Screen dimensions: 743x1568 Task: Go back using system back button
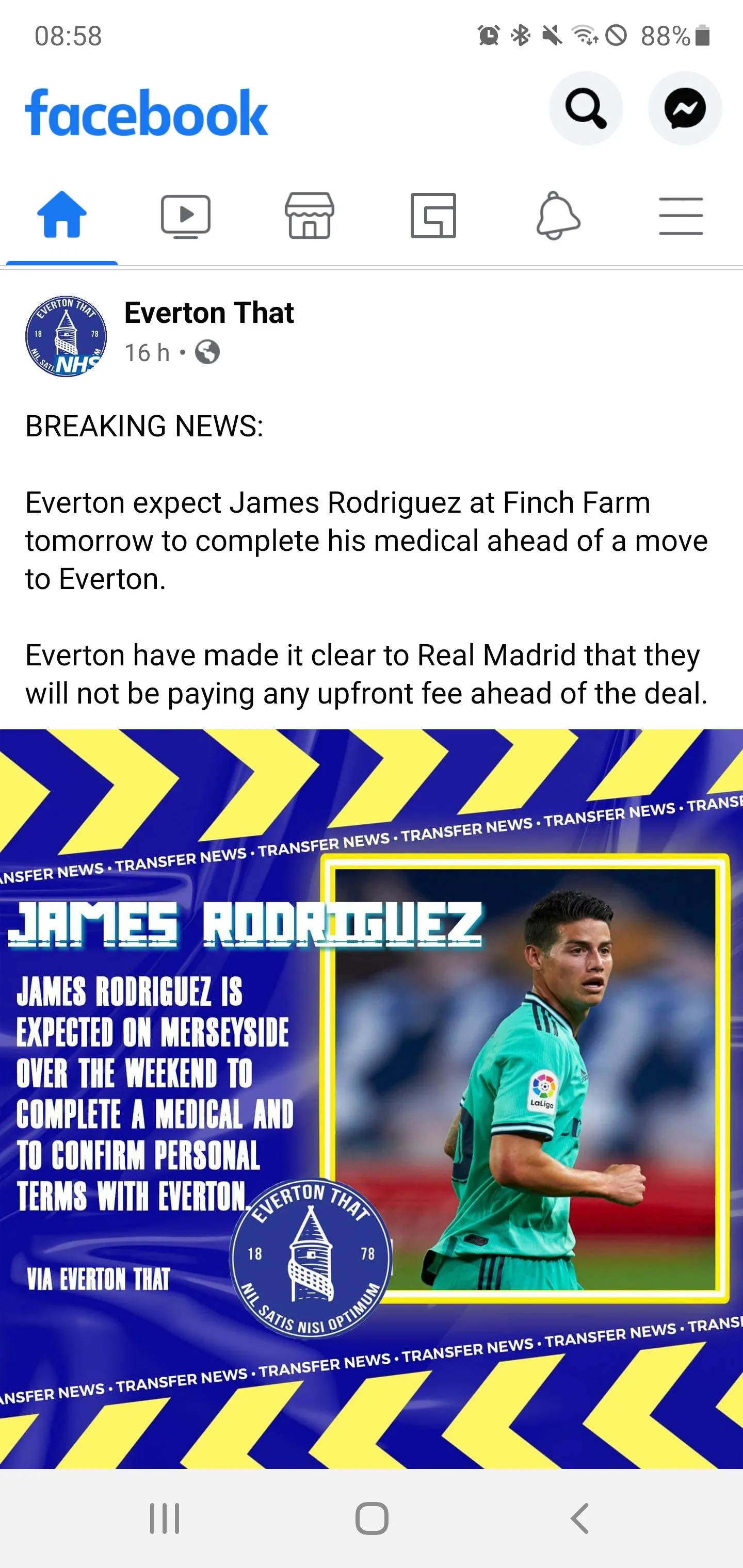pyautogui.click(x=579, y=1518)
